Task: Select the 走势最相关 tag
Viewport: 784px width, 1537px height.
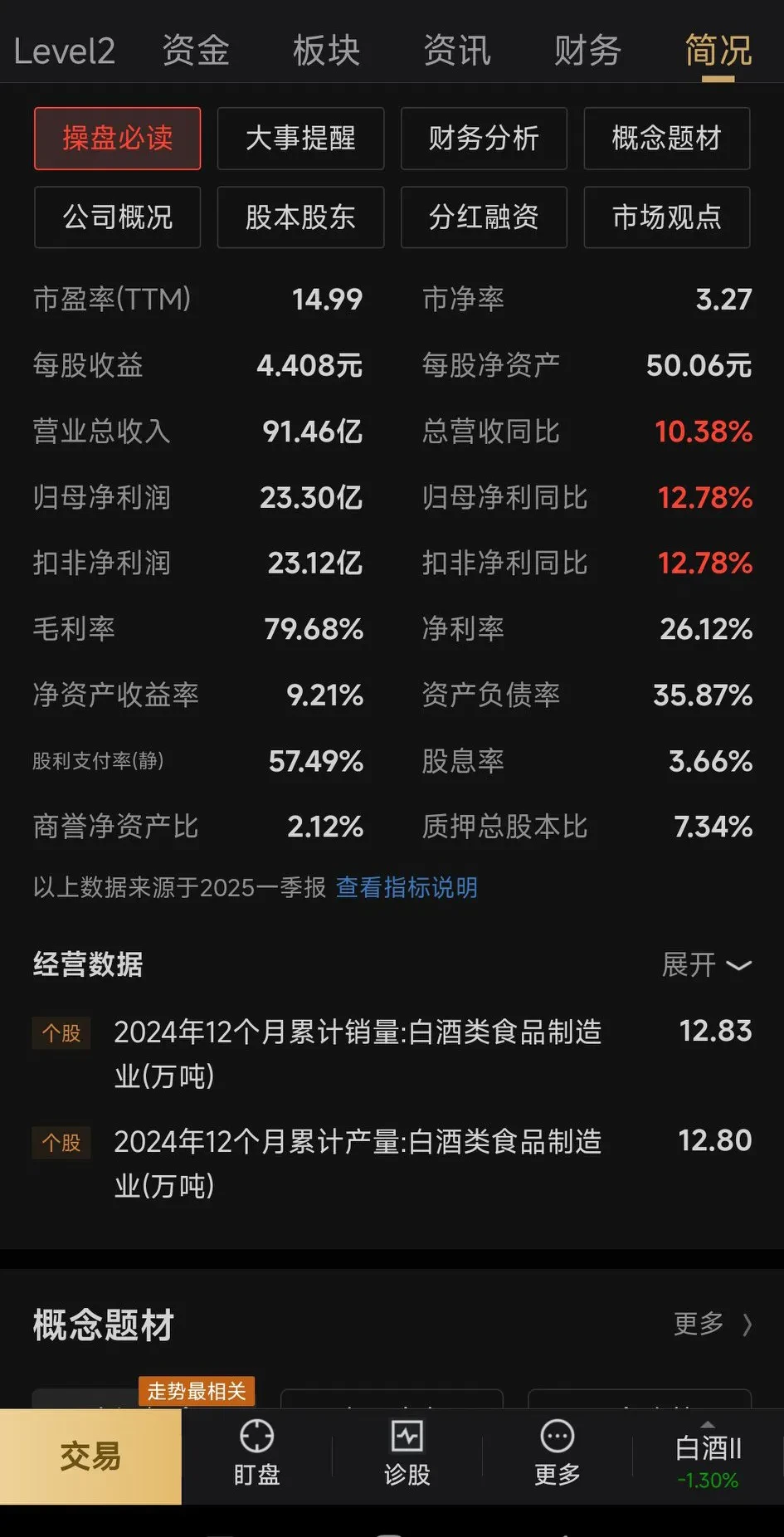Action: click(x=197, y=1392)
